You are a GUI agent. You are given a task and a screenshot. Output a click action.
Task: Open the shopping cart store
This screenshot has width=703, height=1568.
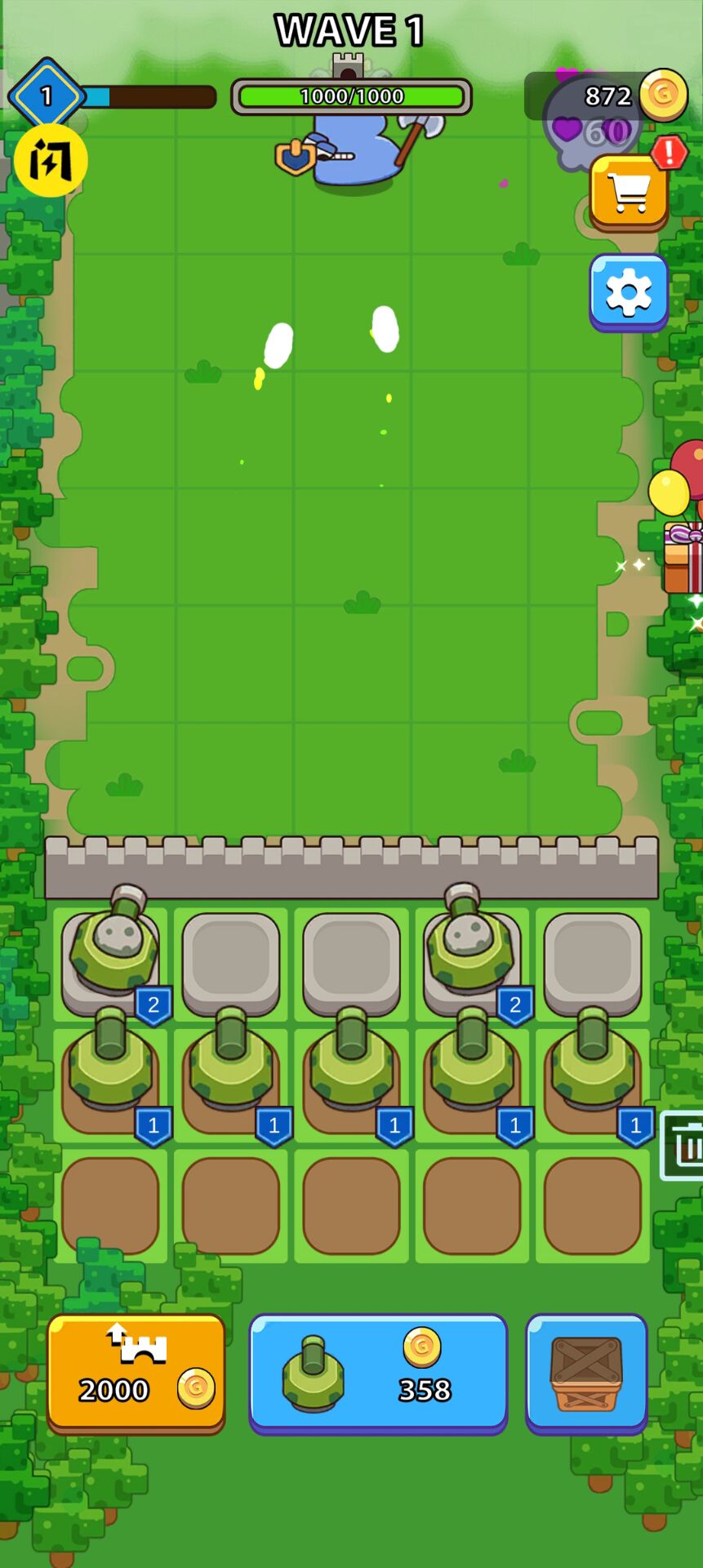pos(629,193)
